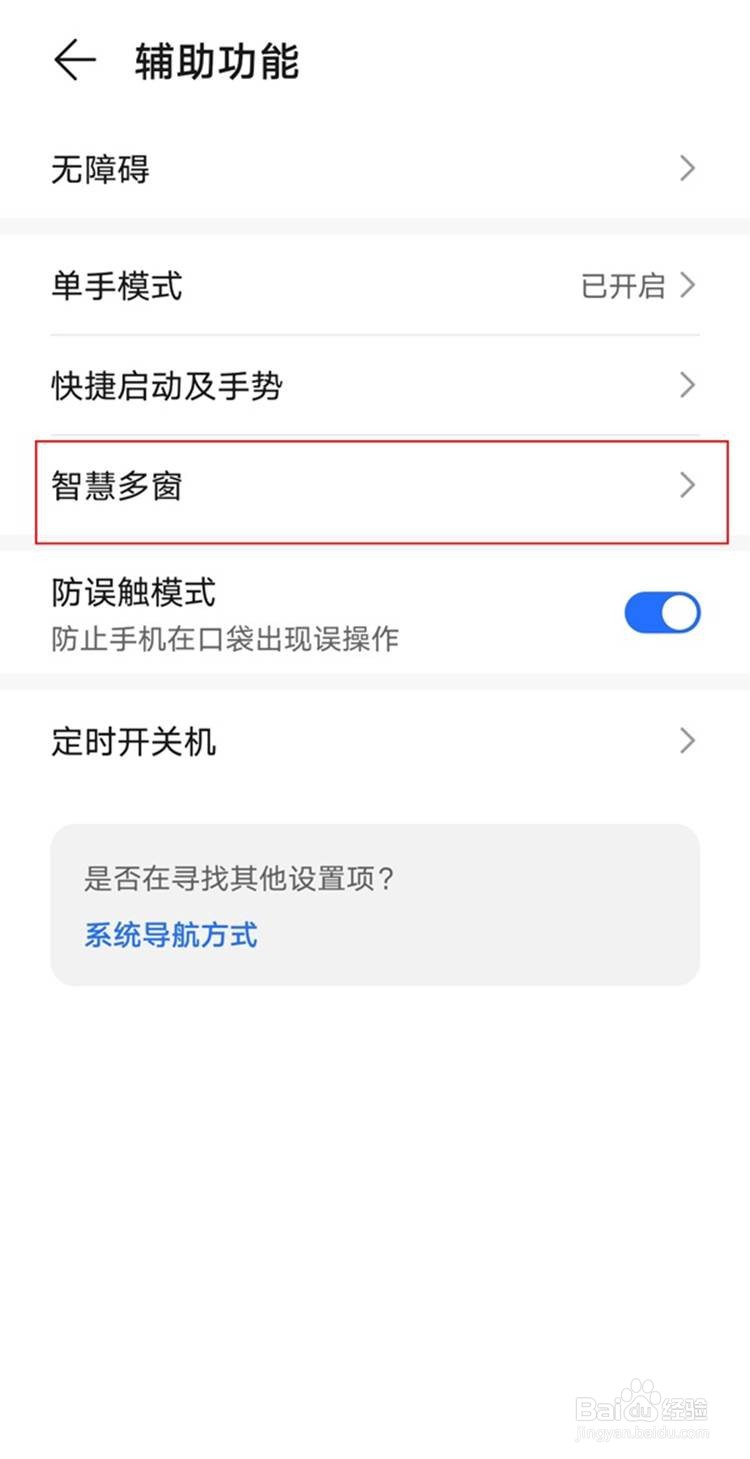Tap the 已开启 status text on 单手模式
Viewport: 750px width, 1459px height.
click(624, 287)
